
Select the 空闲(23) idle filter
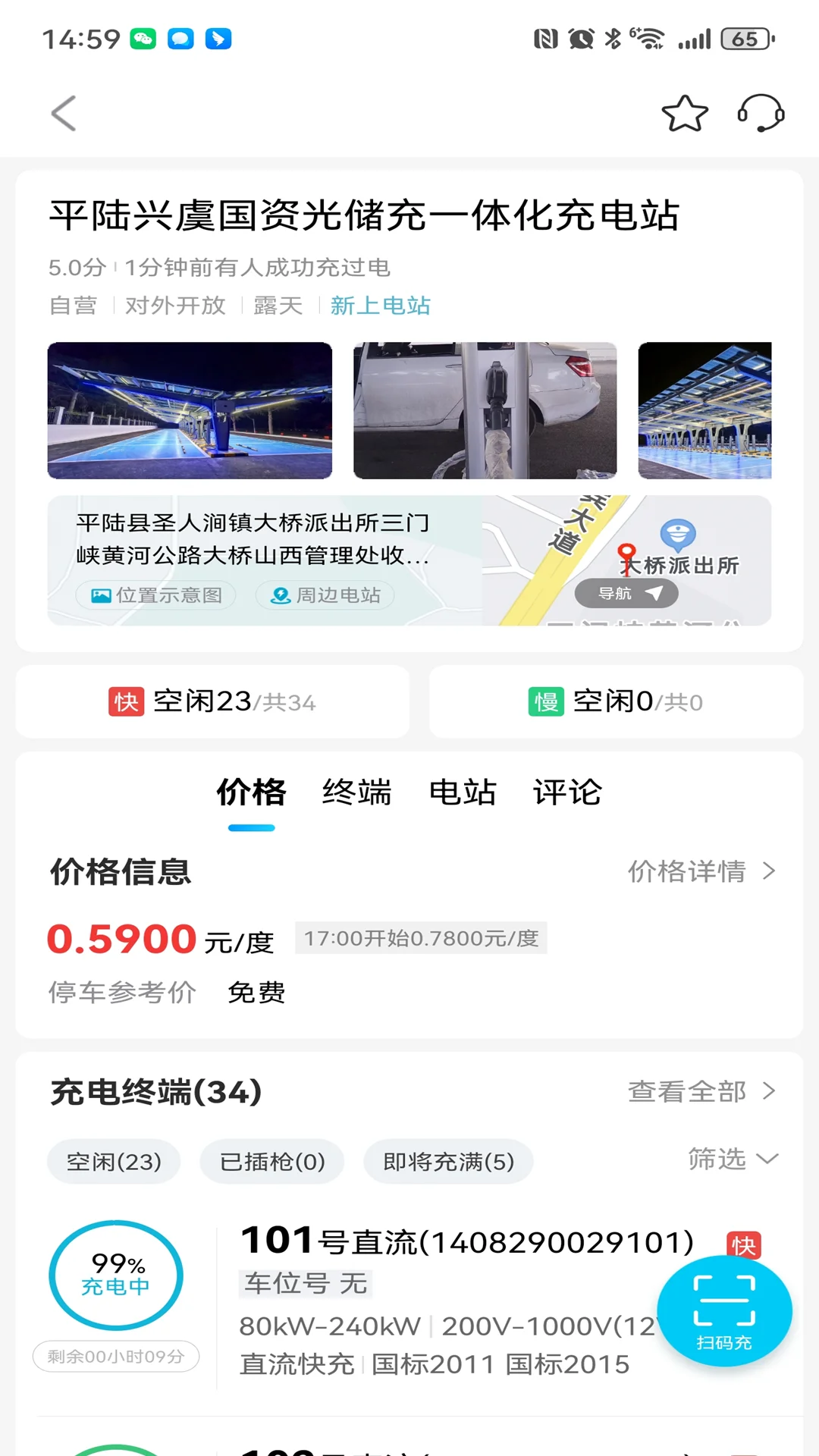coord(114,1161)
